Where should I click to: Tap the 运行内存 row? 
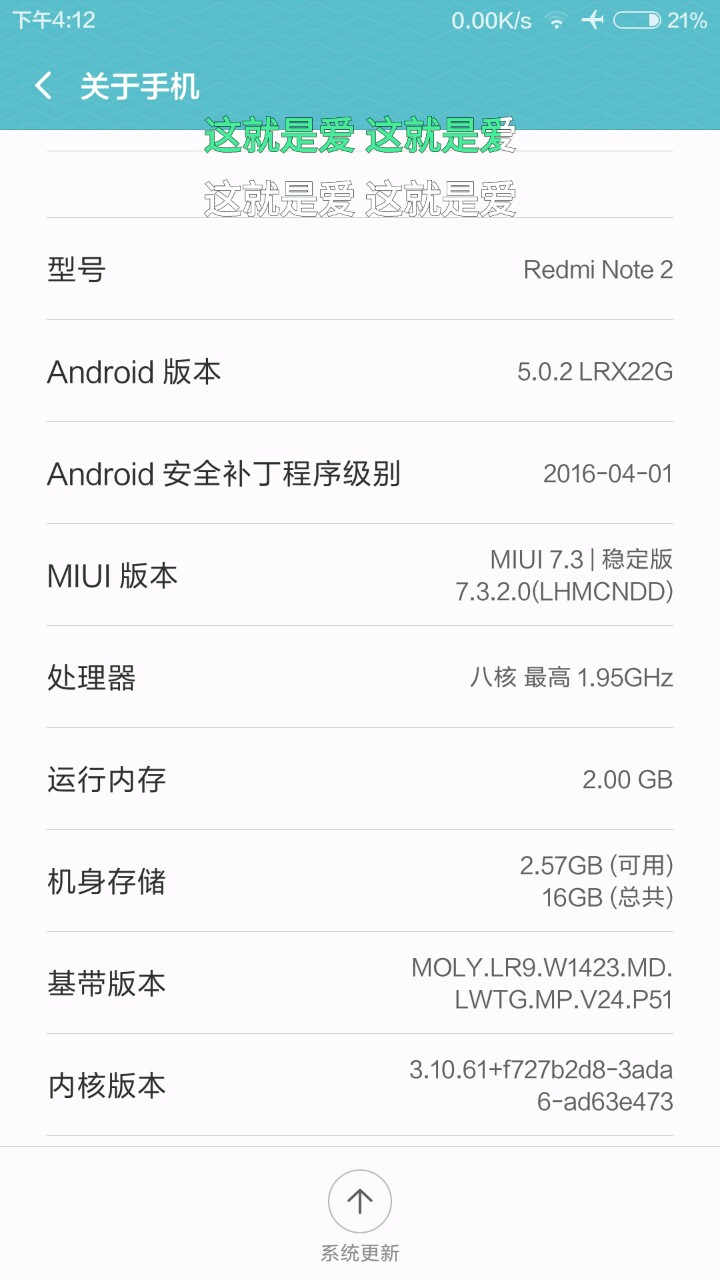(x=360, y=780)
